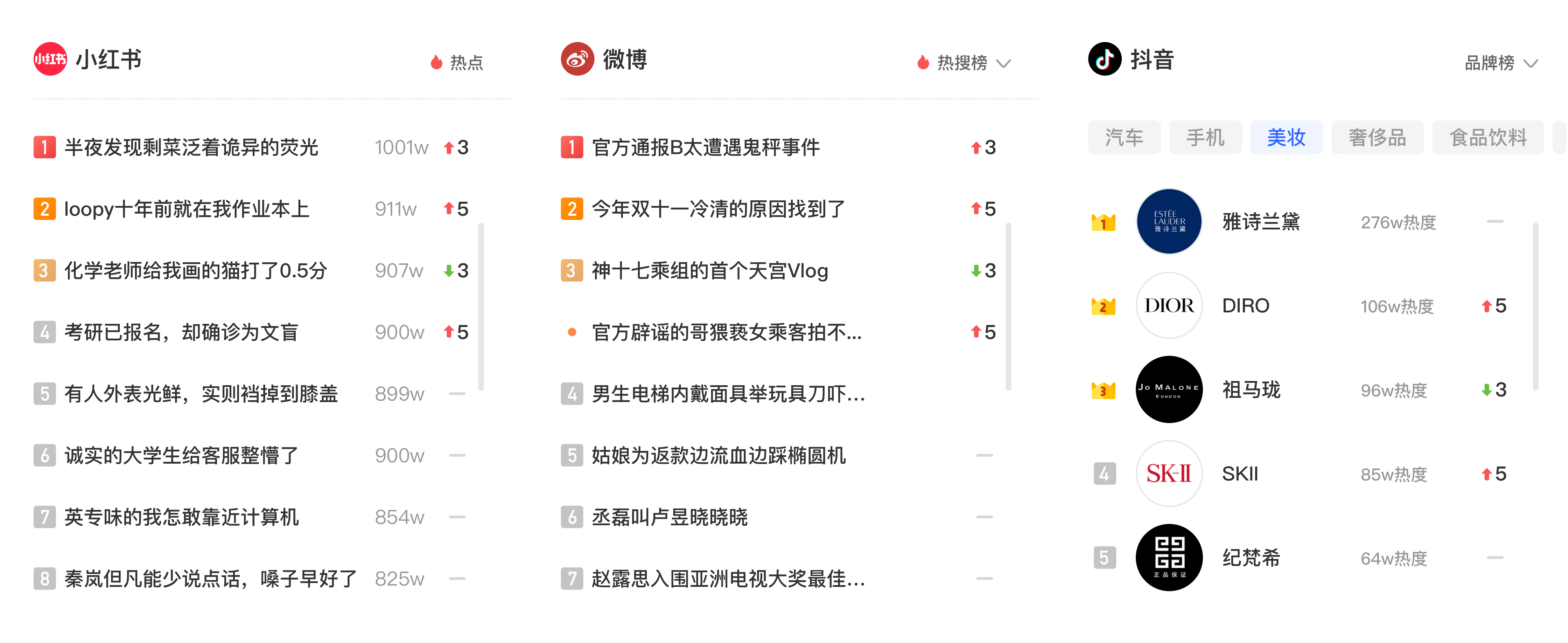Open the SKII brand row
Image resolution: width=1568 pixels, height=643 pixels.
pos(1240,474)
